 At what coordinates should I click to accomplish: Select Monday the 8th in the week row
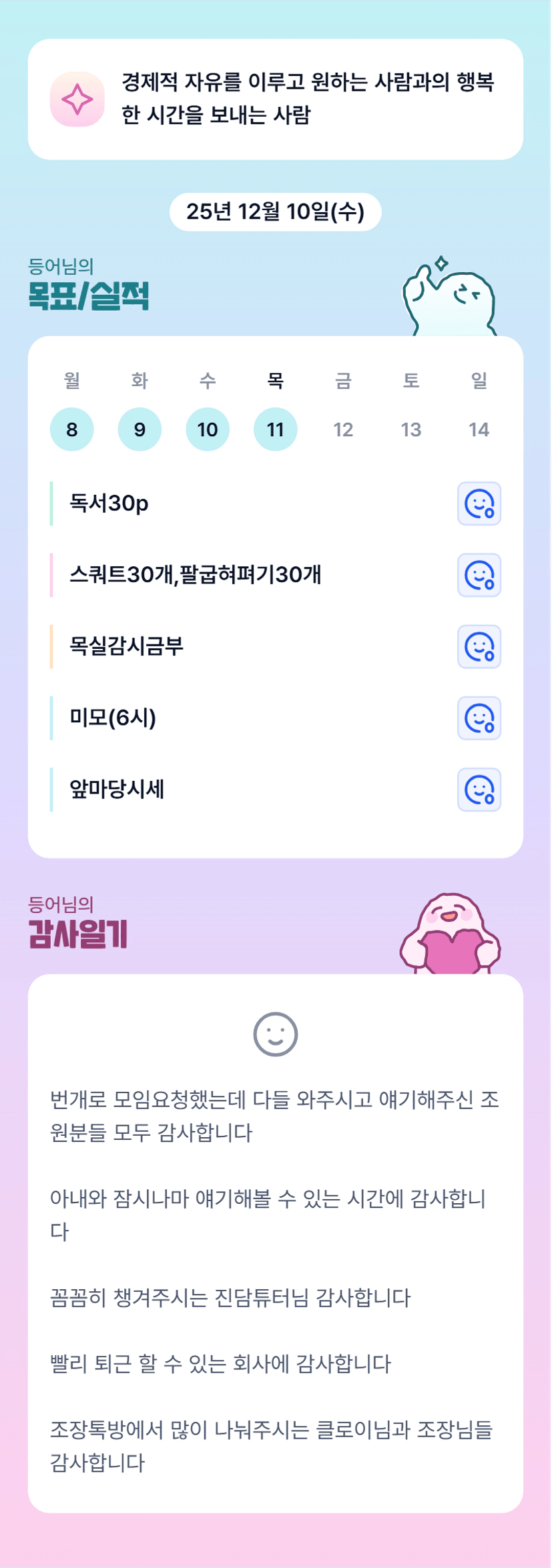[x=72, y=430]
